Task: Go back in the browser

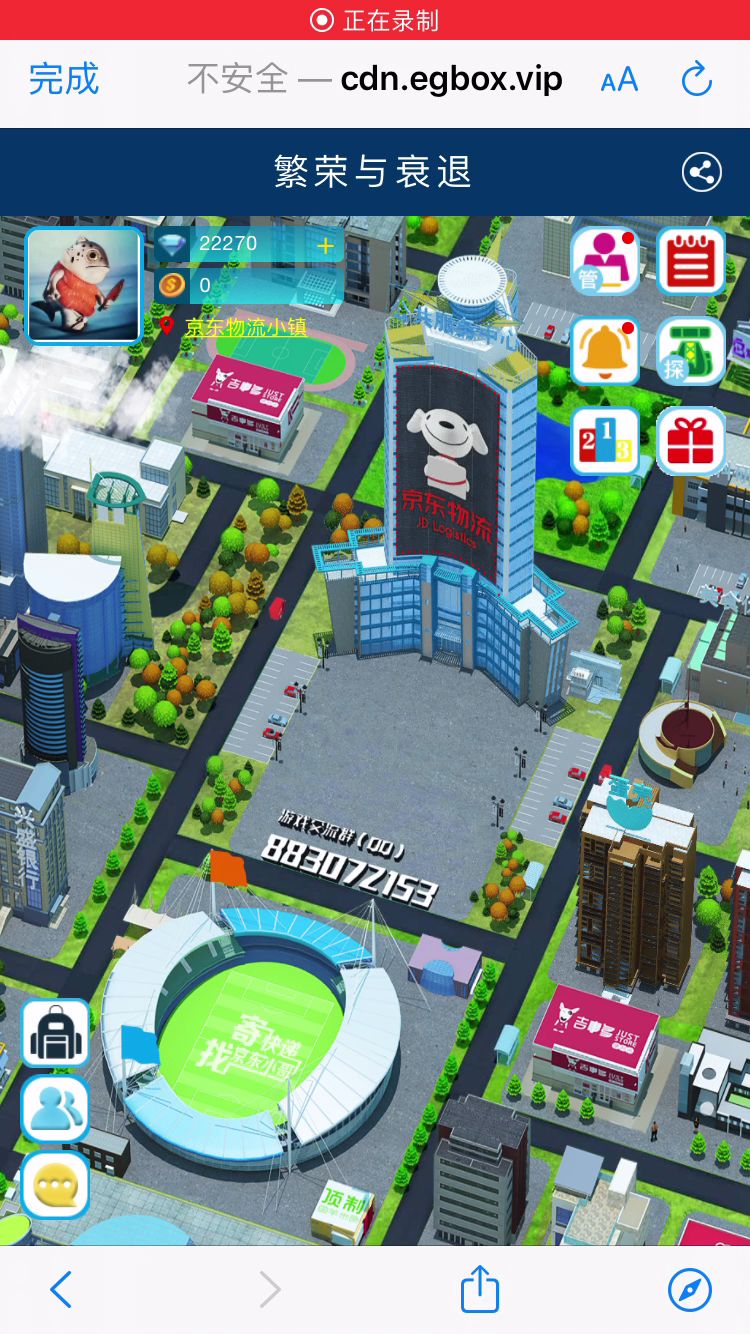Action: [61, 1290]
